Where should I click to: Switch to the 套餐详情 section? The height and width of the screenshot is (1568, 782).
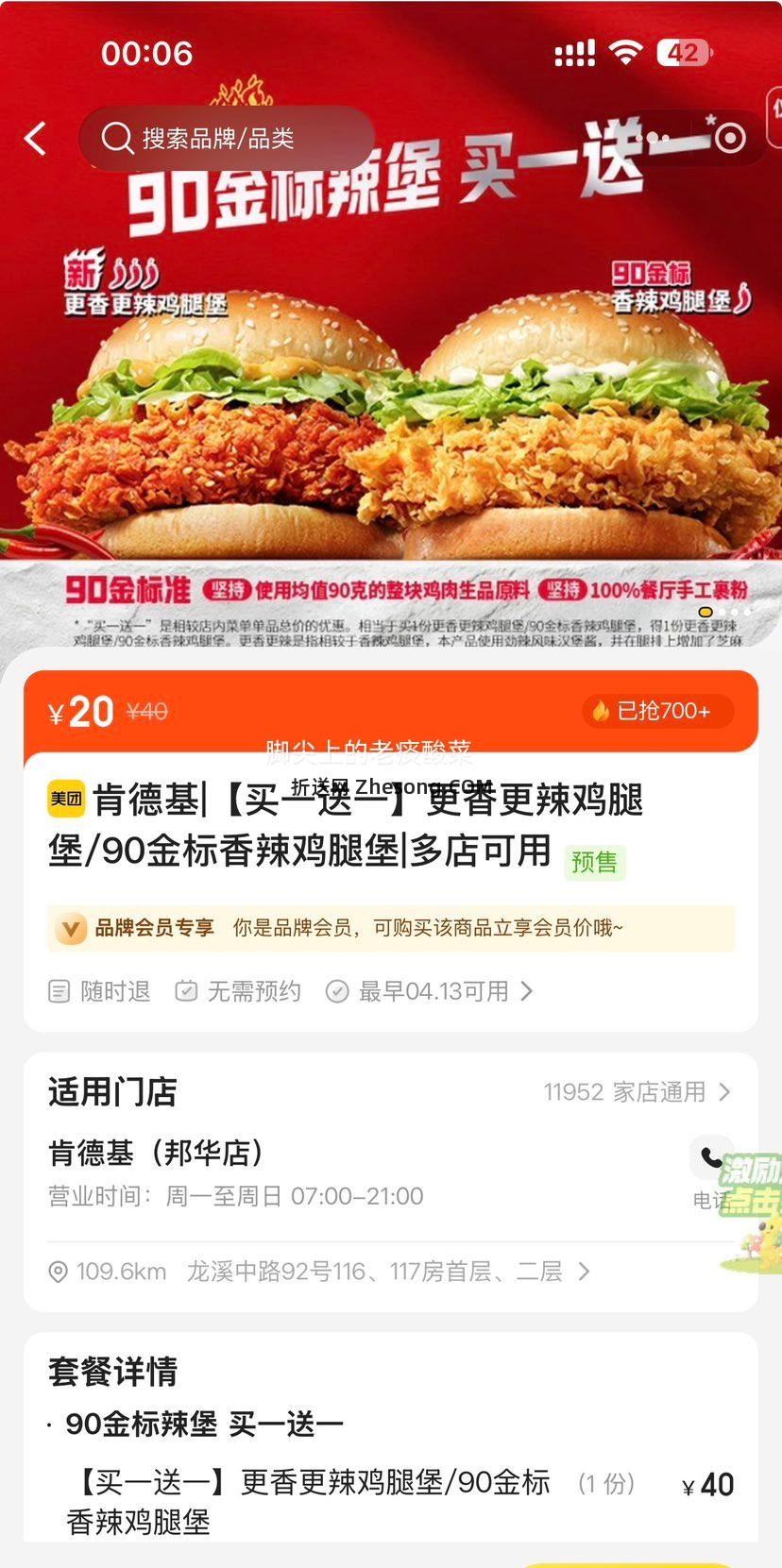tap(112, 1374)
